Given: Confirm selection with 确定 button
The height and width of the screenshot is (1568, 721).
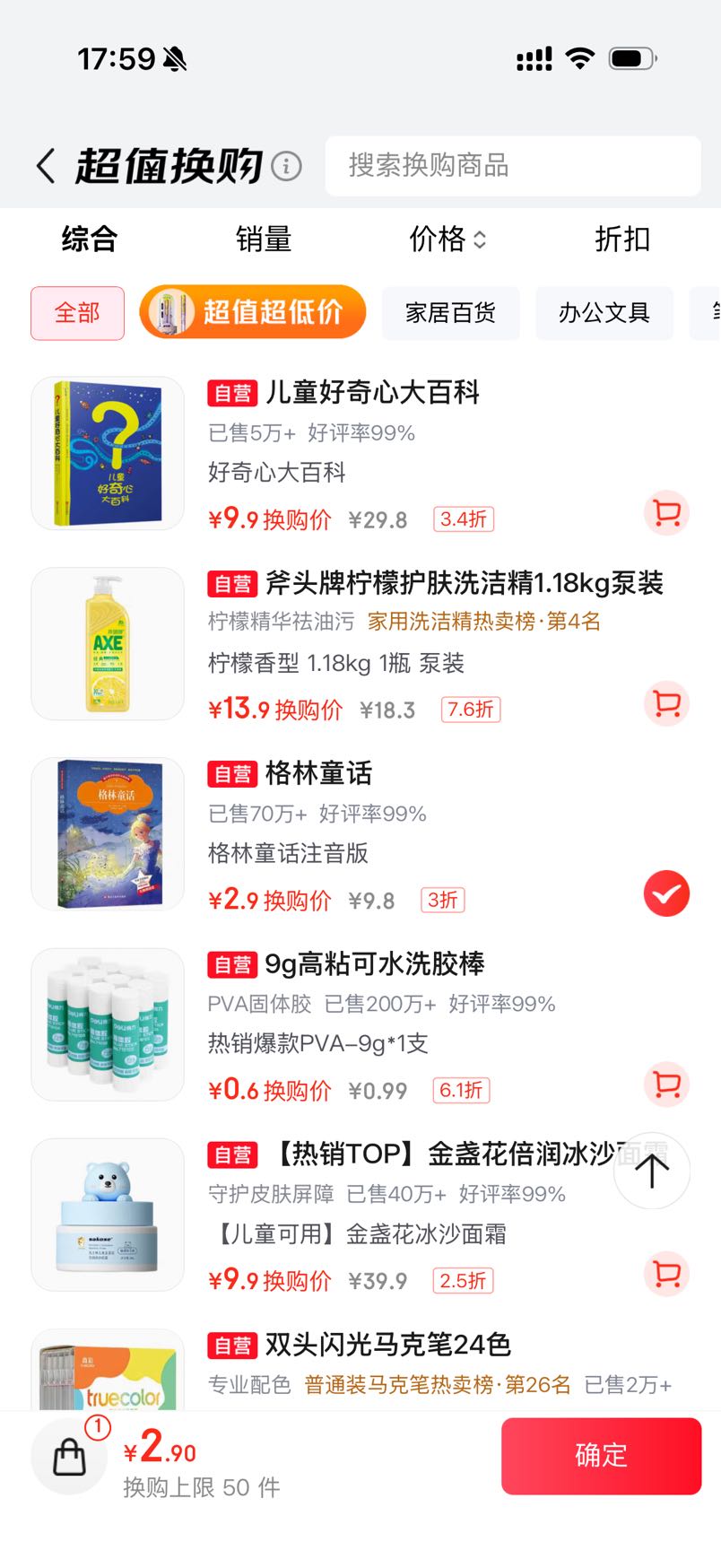Looking at the screenshot, I should (601, 1456).
